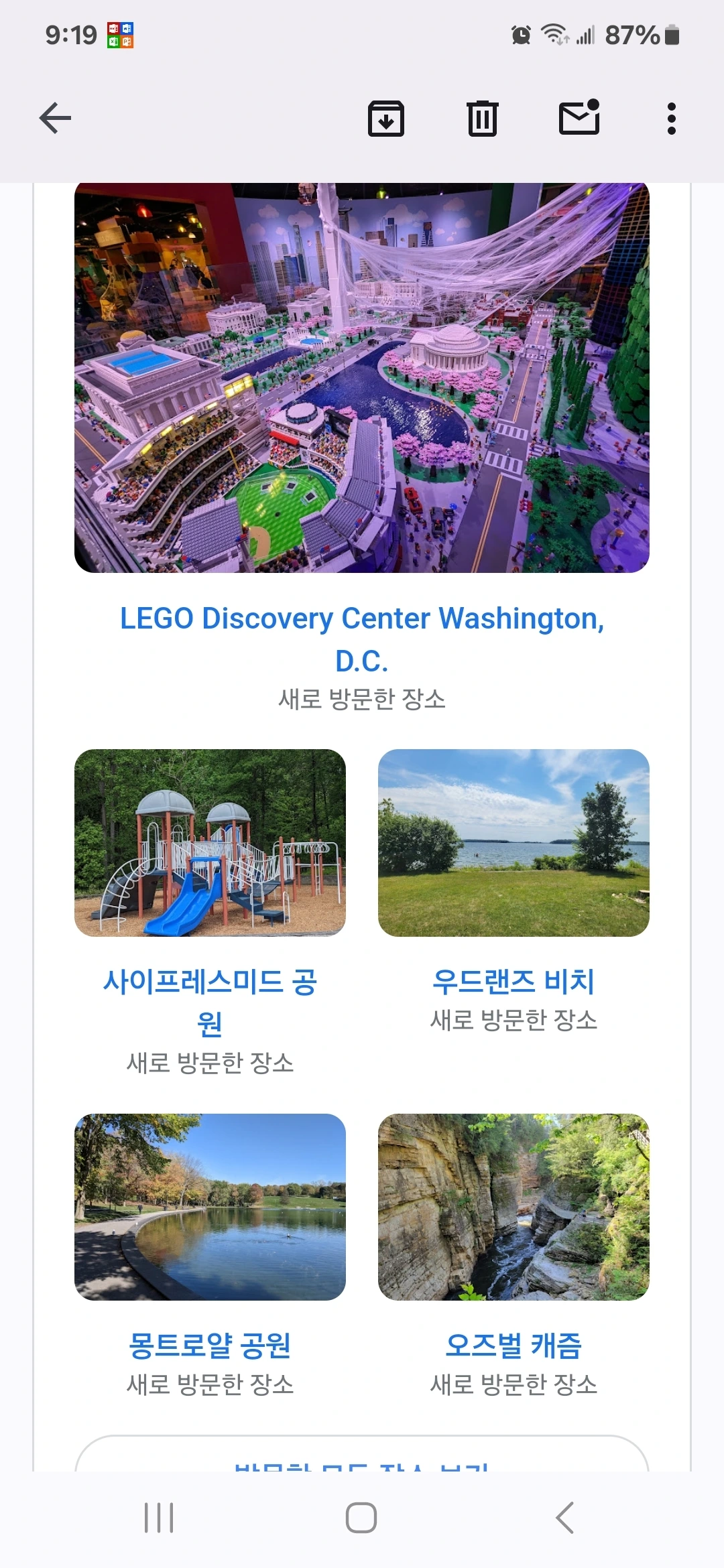Open the 우드랜즈 비치 photo
The width and height of the screenshot is (724, 1568).
pyautogui.click(x=514, y=842)
